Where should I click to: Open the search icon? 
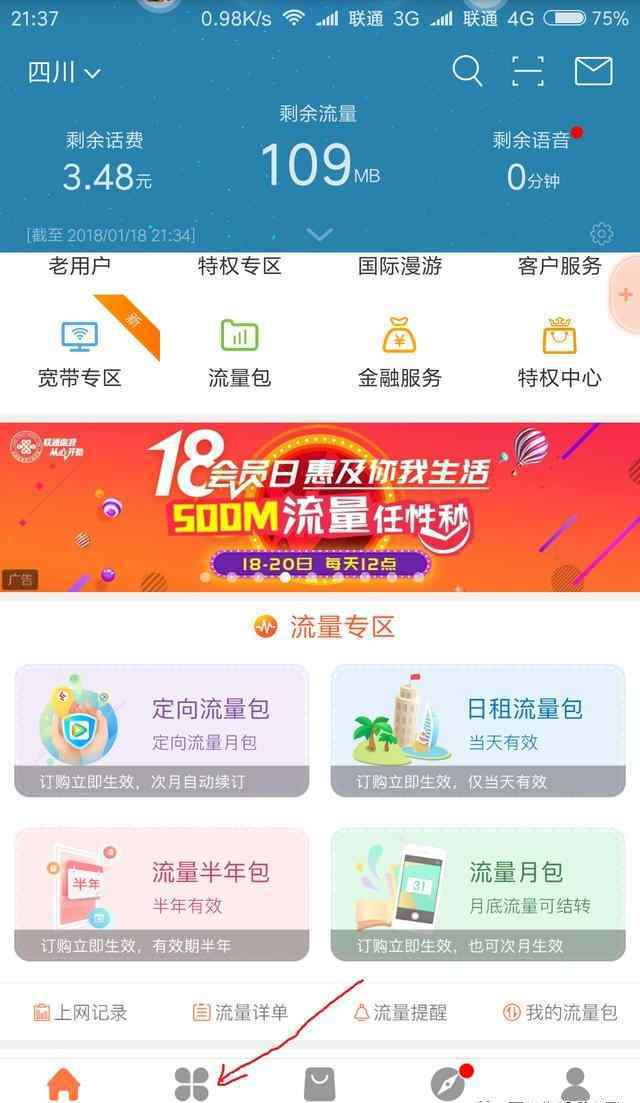(467, 71)
